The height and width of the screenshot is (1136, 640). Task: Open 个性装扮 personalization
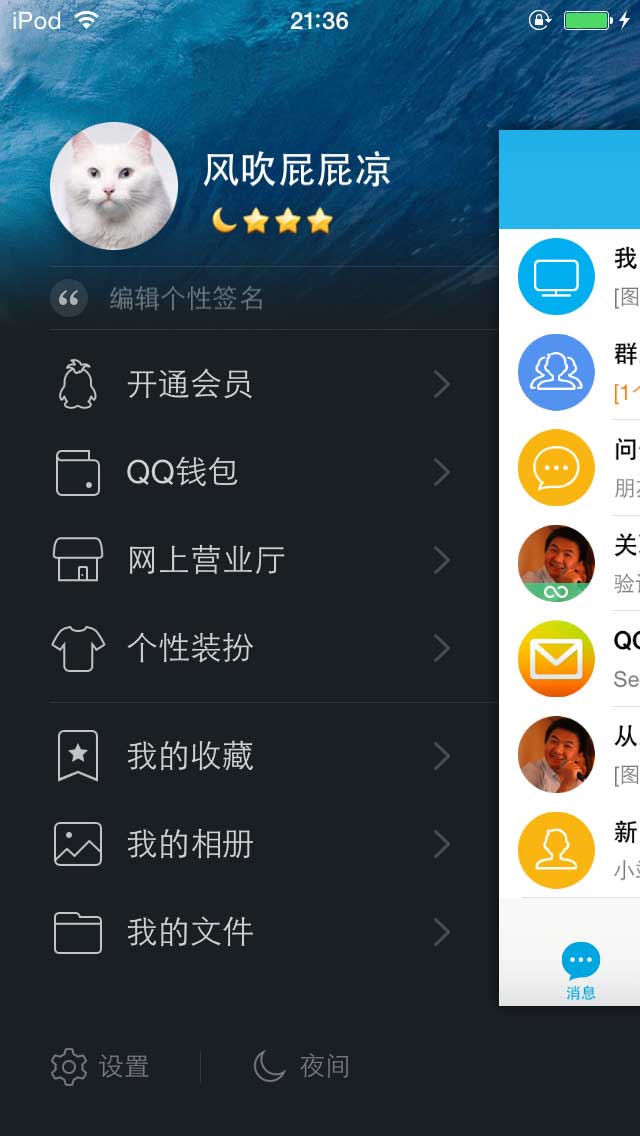point(250,648)
